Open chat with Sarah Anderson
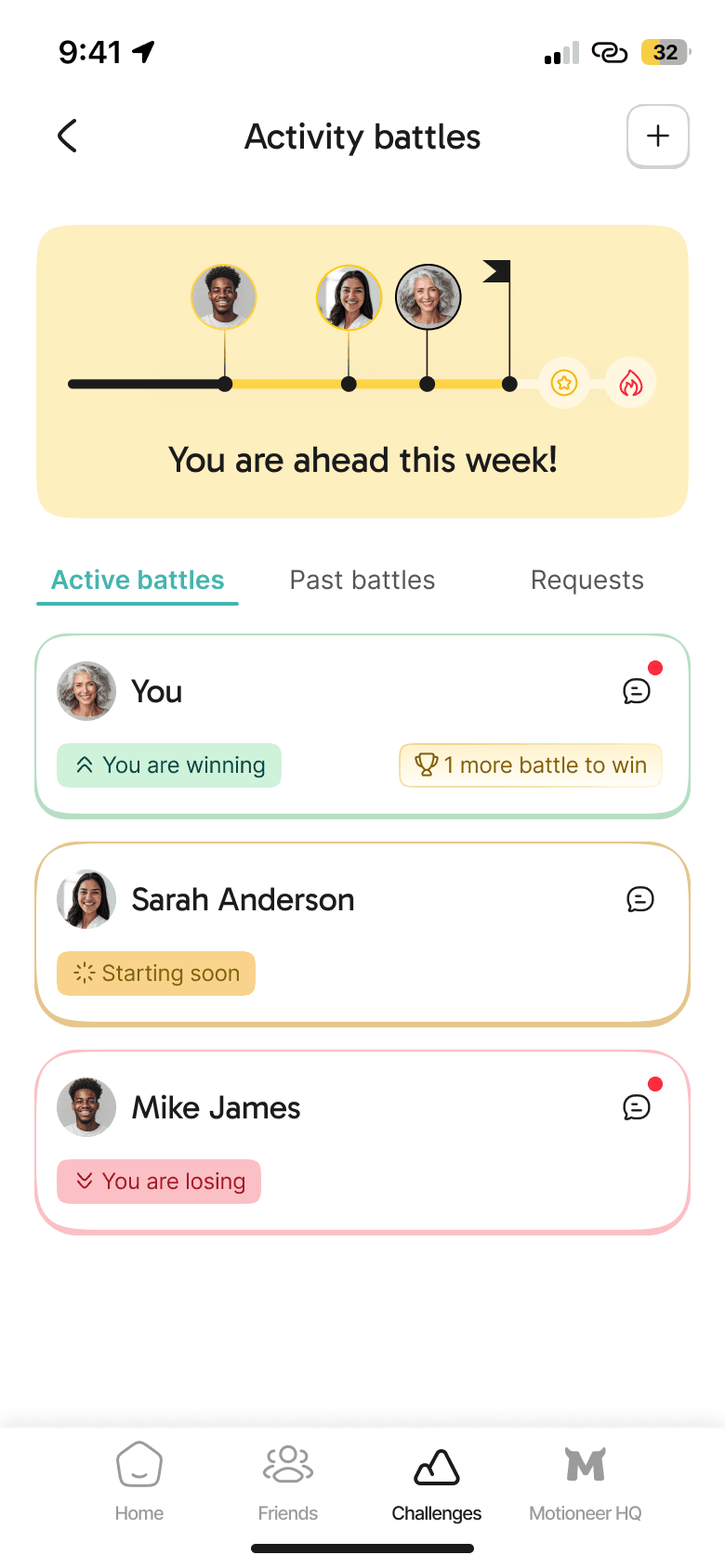The image size is (725, 1568). (640, 899)
